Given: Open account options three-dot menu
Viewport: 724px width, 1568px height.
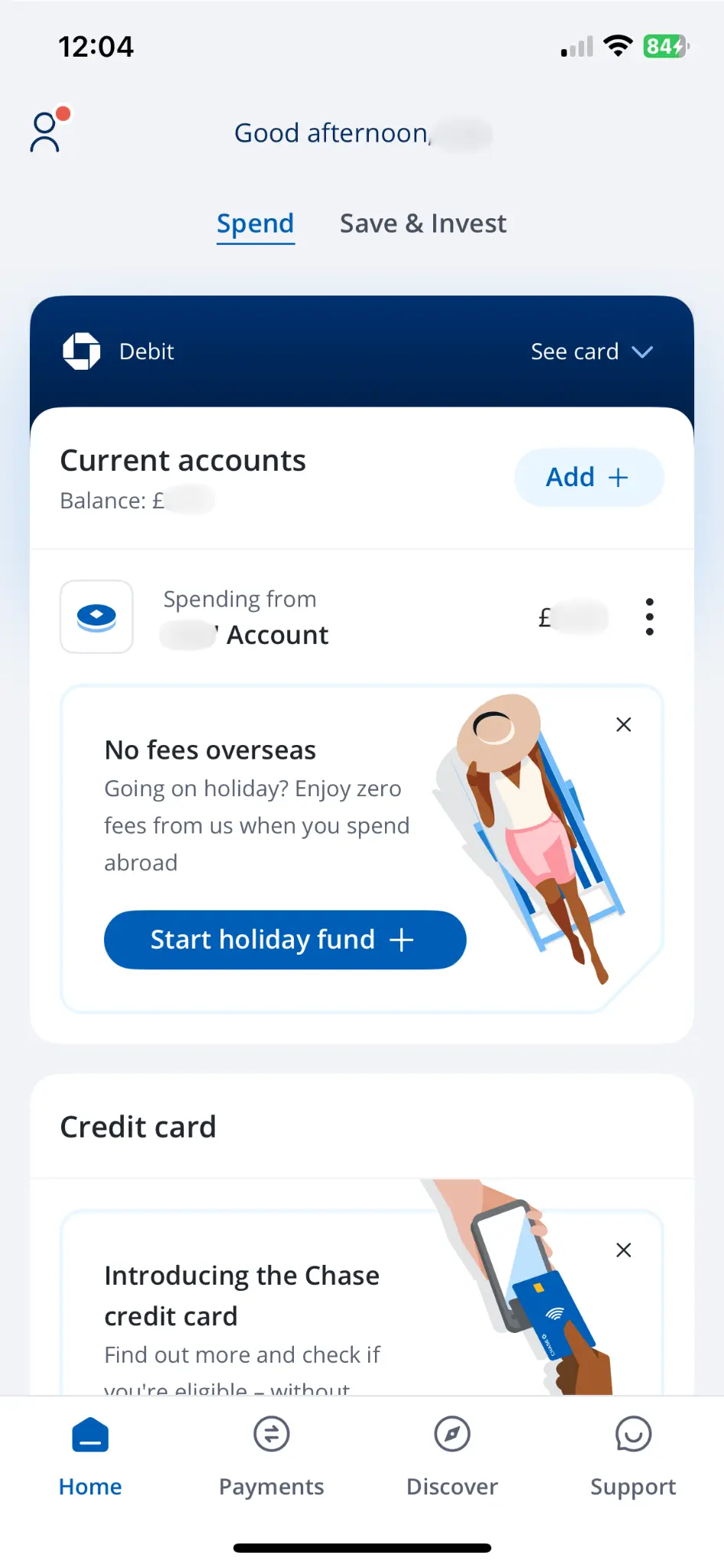Looking at the screenshot, I should coord(649,617).
